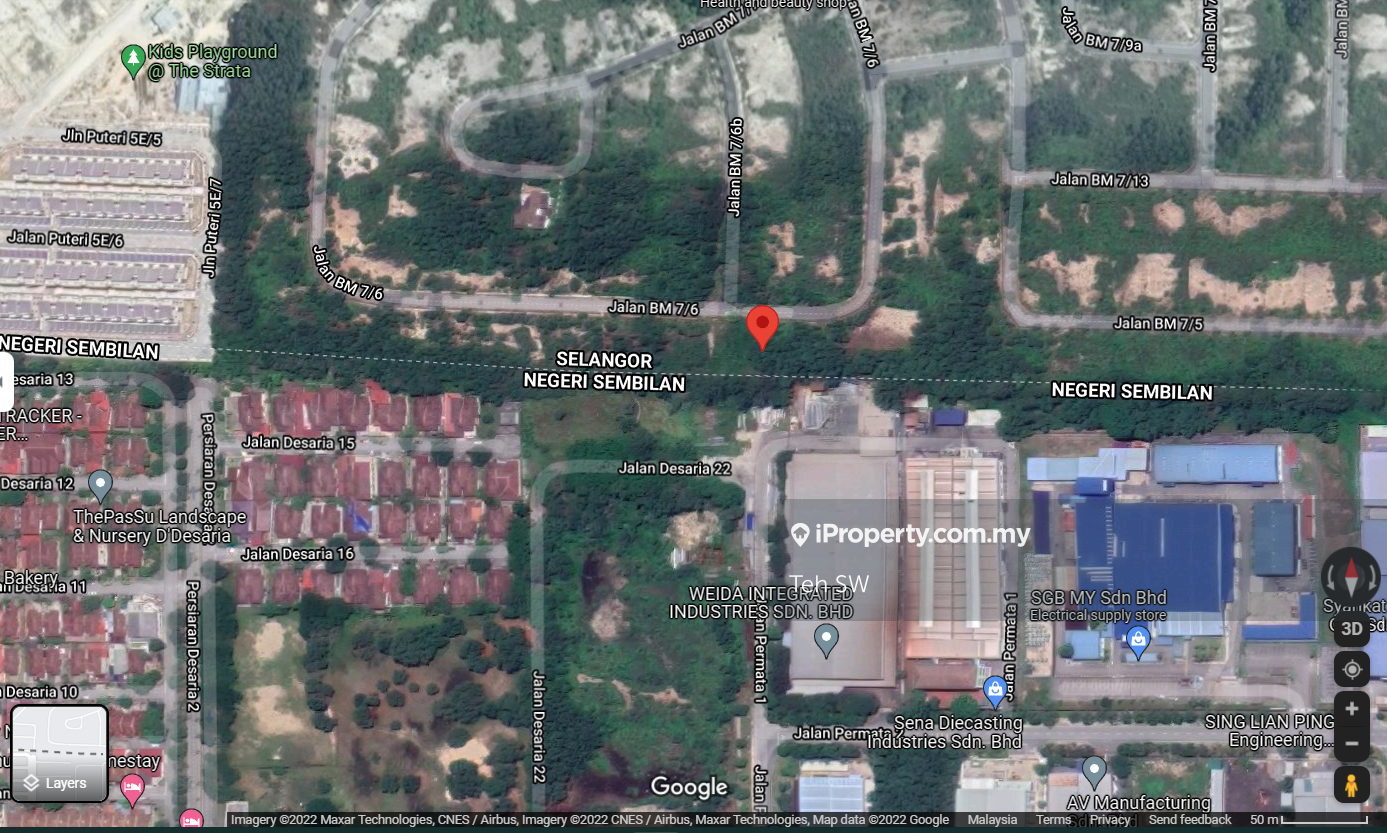Open the Send feedback link
This screenshot has width=1387, height=833.
coord(1190,820)
